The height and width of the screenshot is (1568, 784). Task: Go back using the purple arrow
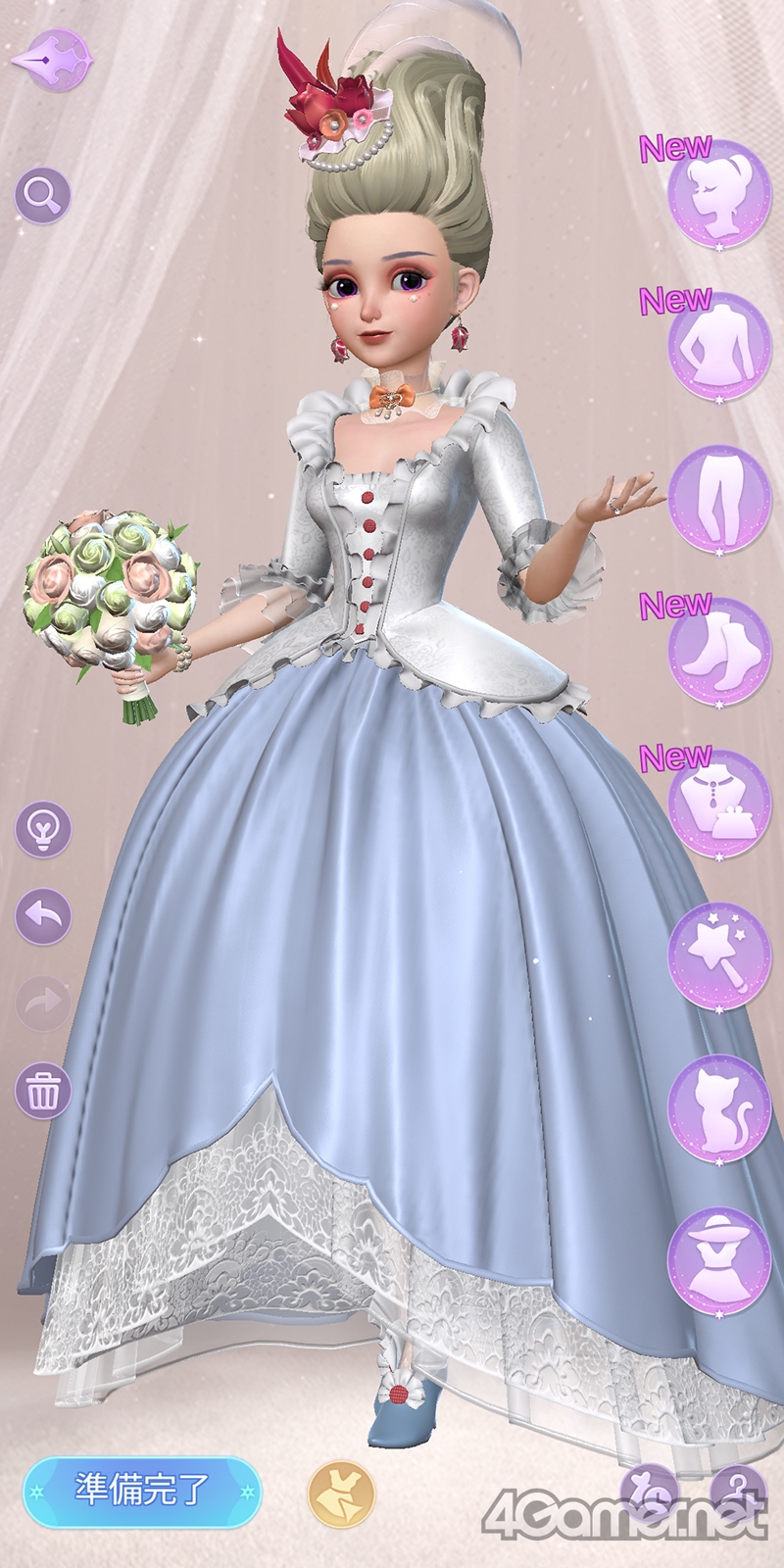(x=52, y=60)
